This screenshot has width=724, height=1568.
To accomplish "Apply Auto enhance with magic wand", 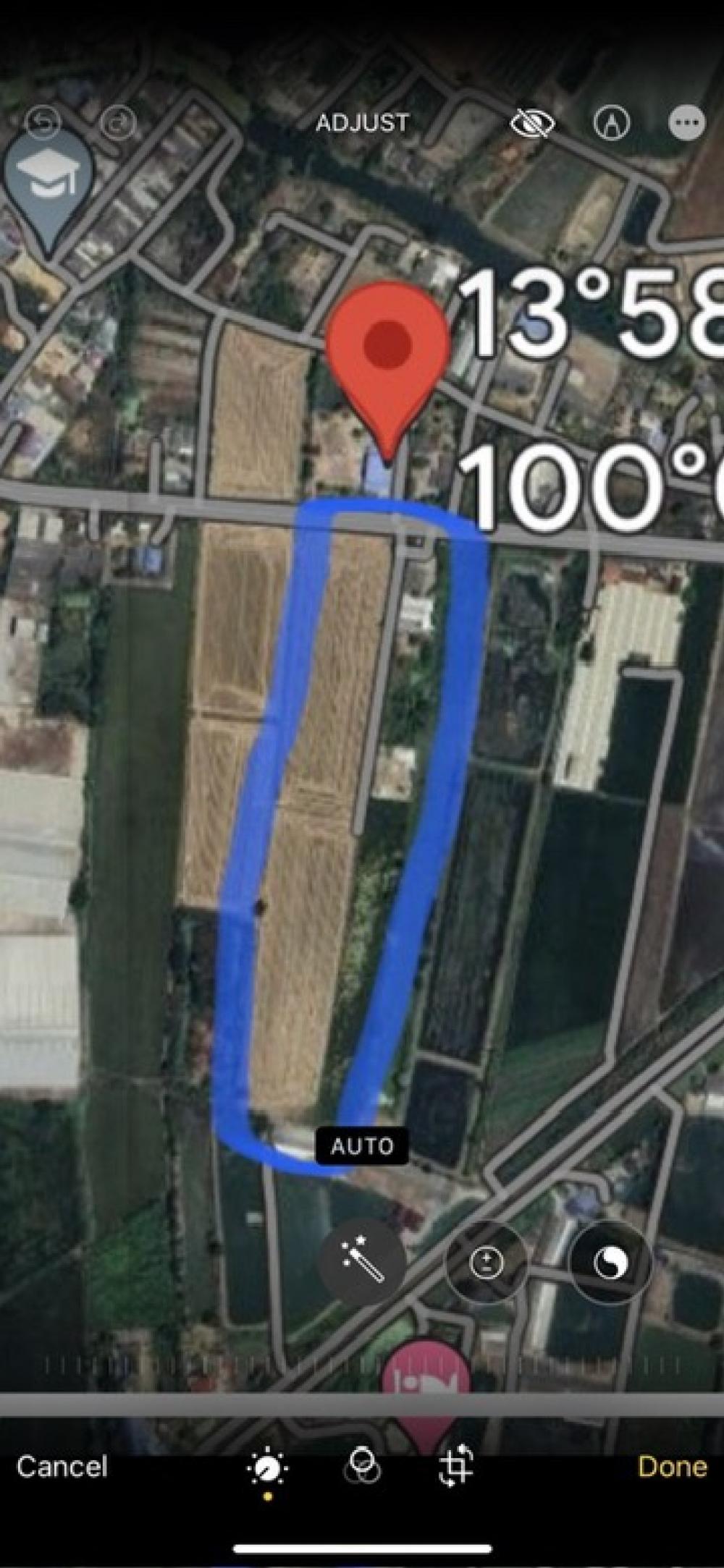I will (363, 1263).
